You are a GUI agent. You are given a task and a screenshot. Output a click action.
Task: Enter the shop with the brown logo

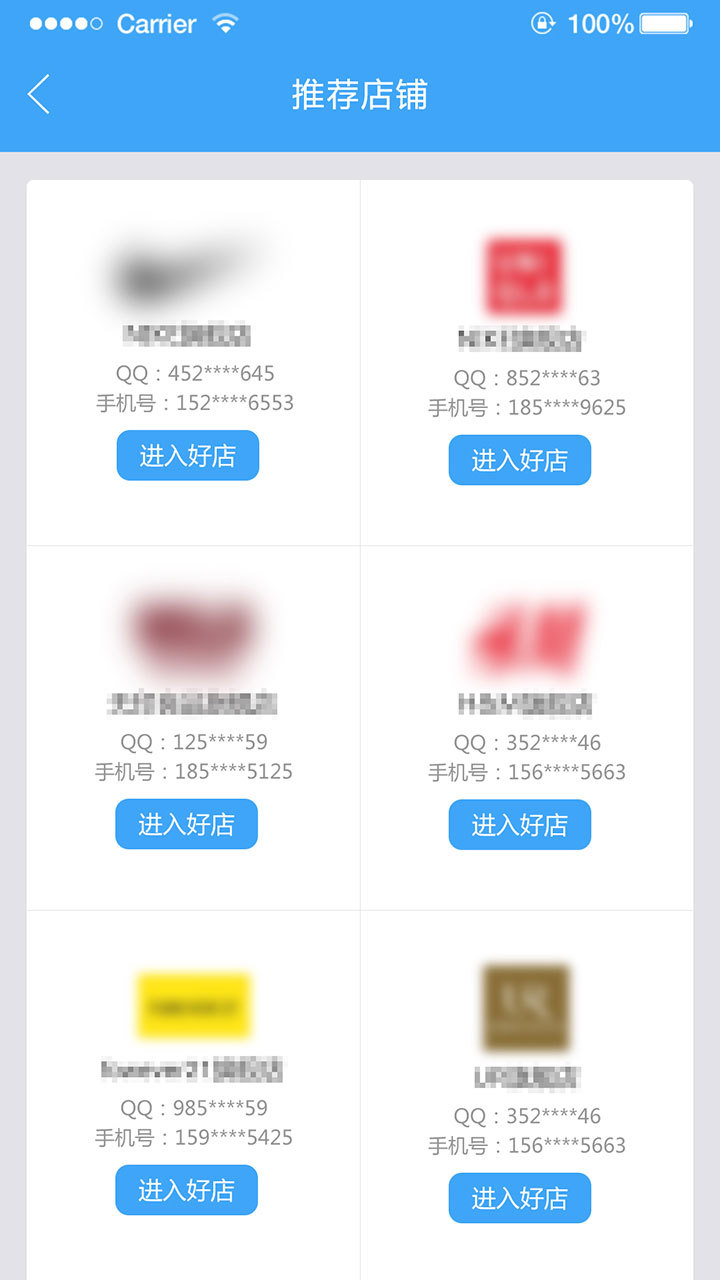click(x=520, y=1198)
